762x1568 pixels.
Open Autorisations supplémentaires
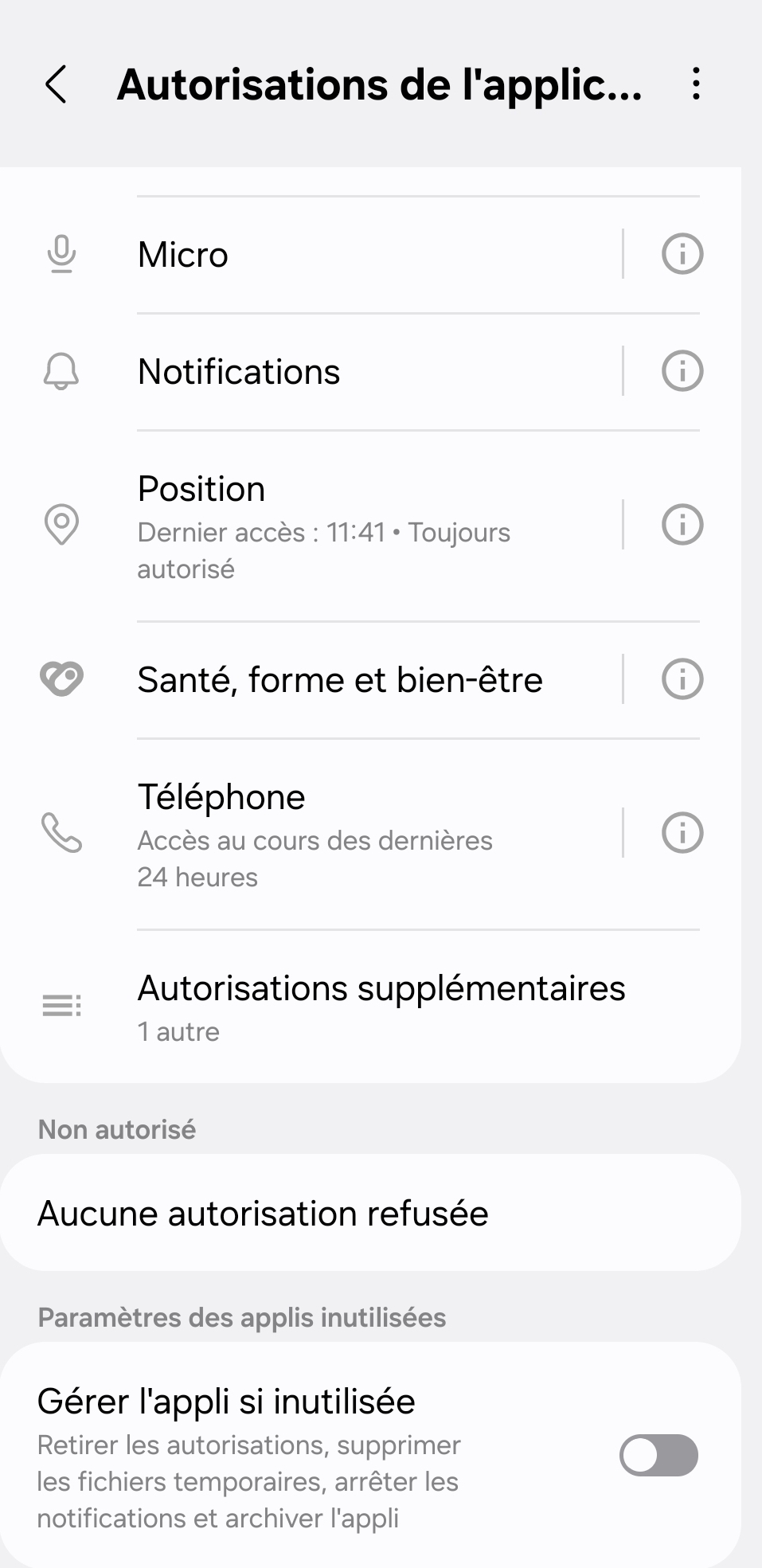tap(381, 1007)
